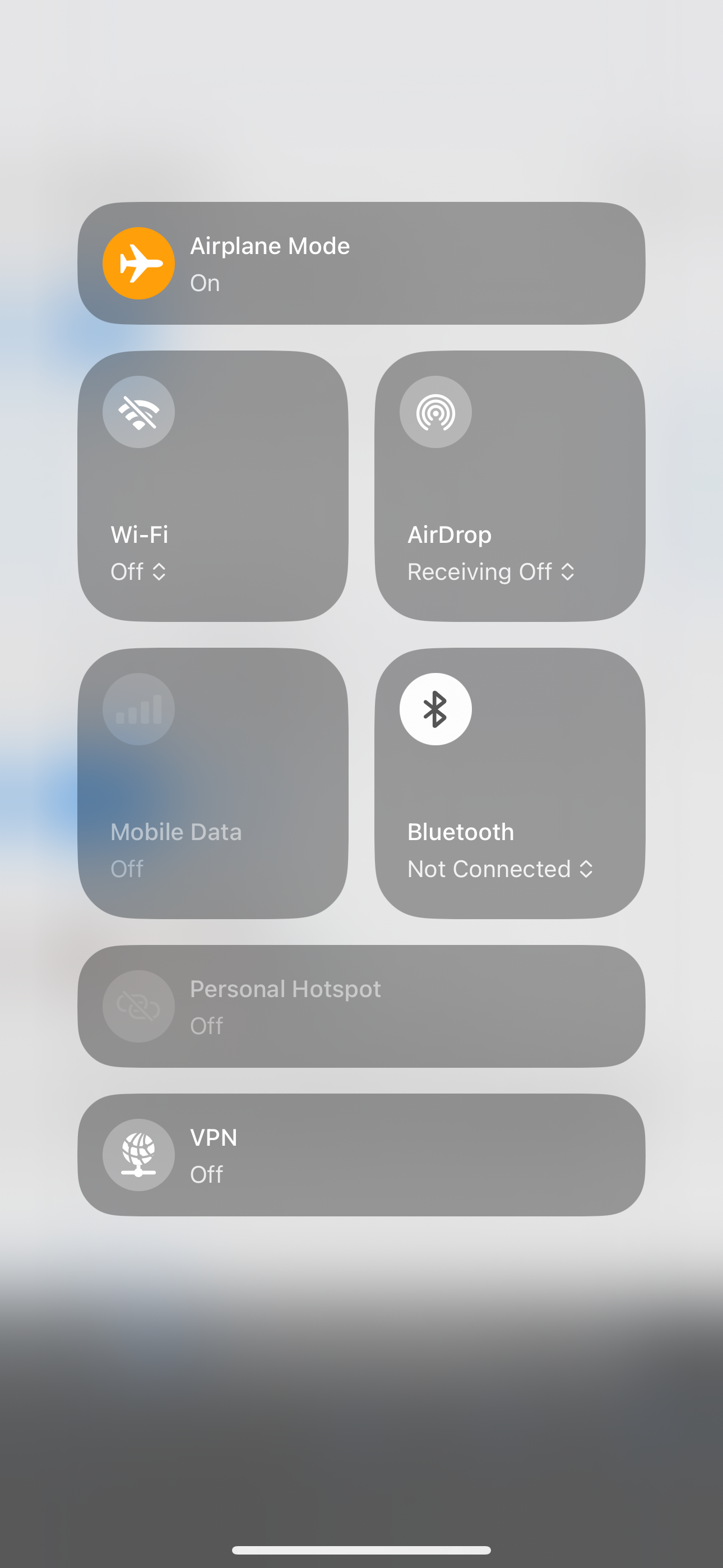Tap the Mobile Data tile

213,783
